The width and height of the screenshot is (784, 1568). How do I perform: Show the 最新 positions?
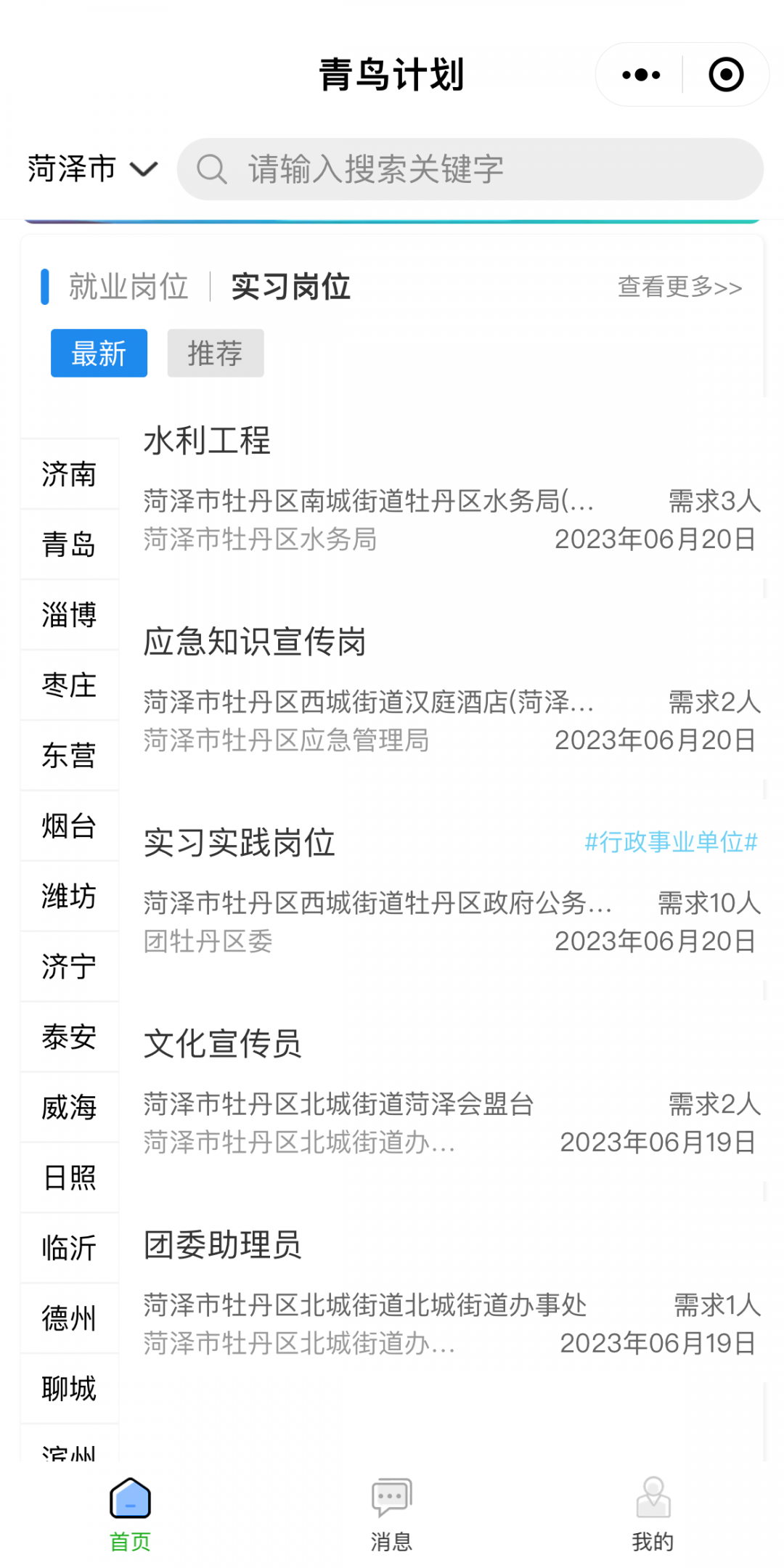coord(99,354)
